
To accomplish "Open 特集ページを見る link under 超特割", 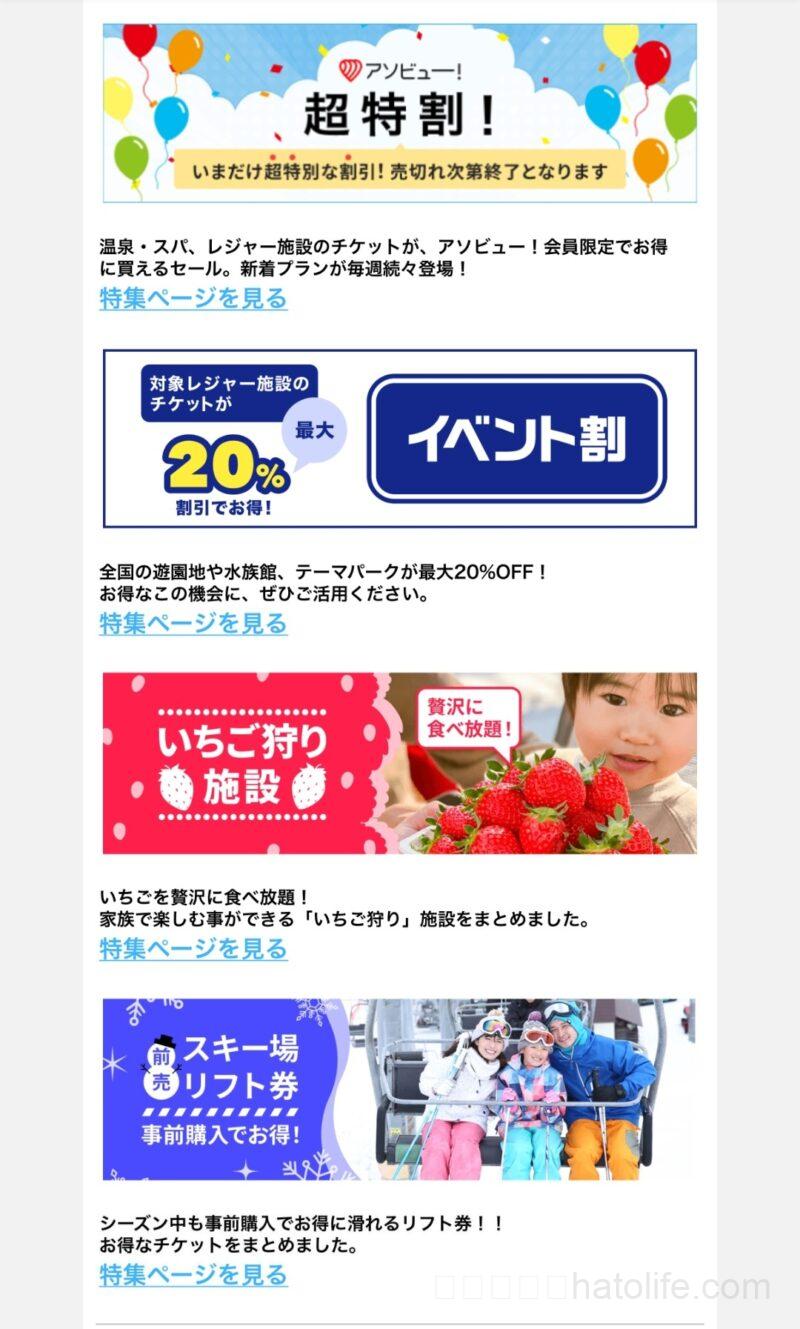I will (193, 298).
